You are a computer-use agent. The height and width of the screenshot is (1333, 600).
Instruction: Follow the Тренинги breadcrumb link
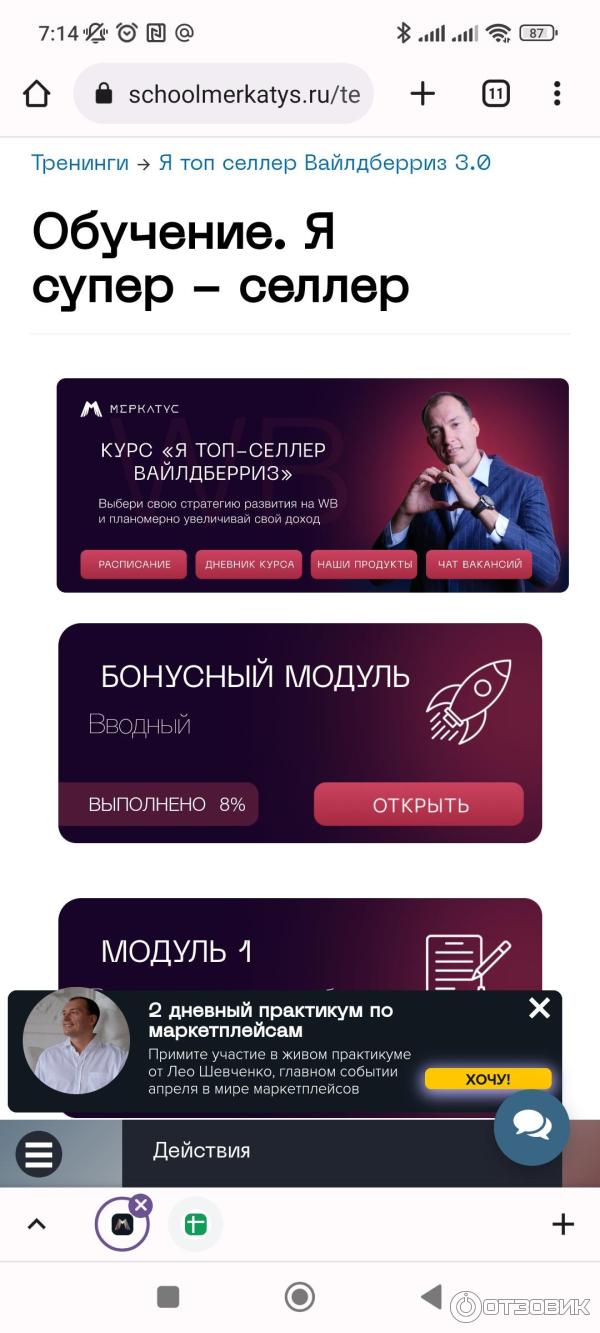(x=80, y=163)
